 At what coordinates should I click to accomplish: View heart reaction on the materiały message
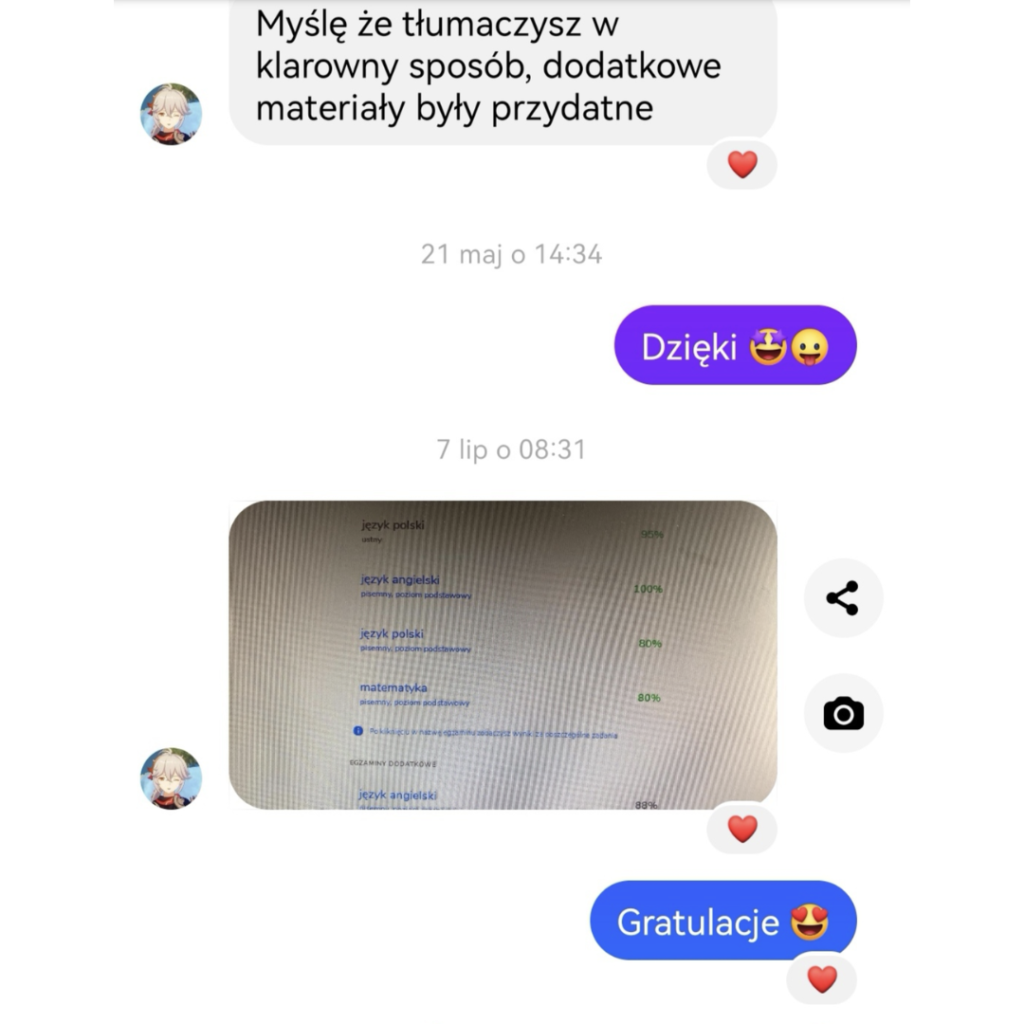[742, 164]
